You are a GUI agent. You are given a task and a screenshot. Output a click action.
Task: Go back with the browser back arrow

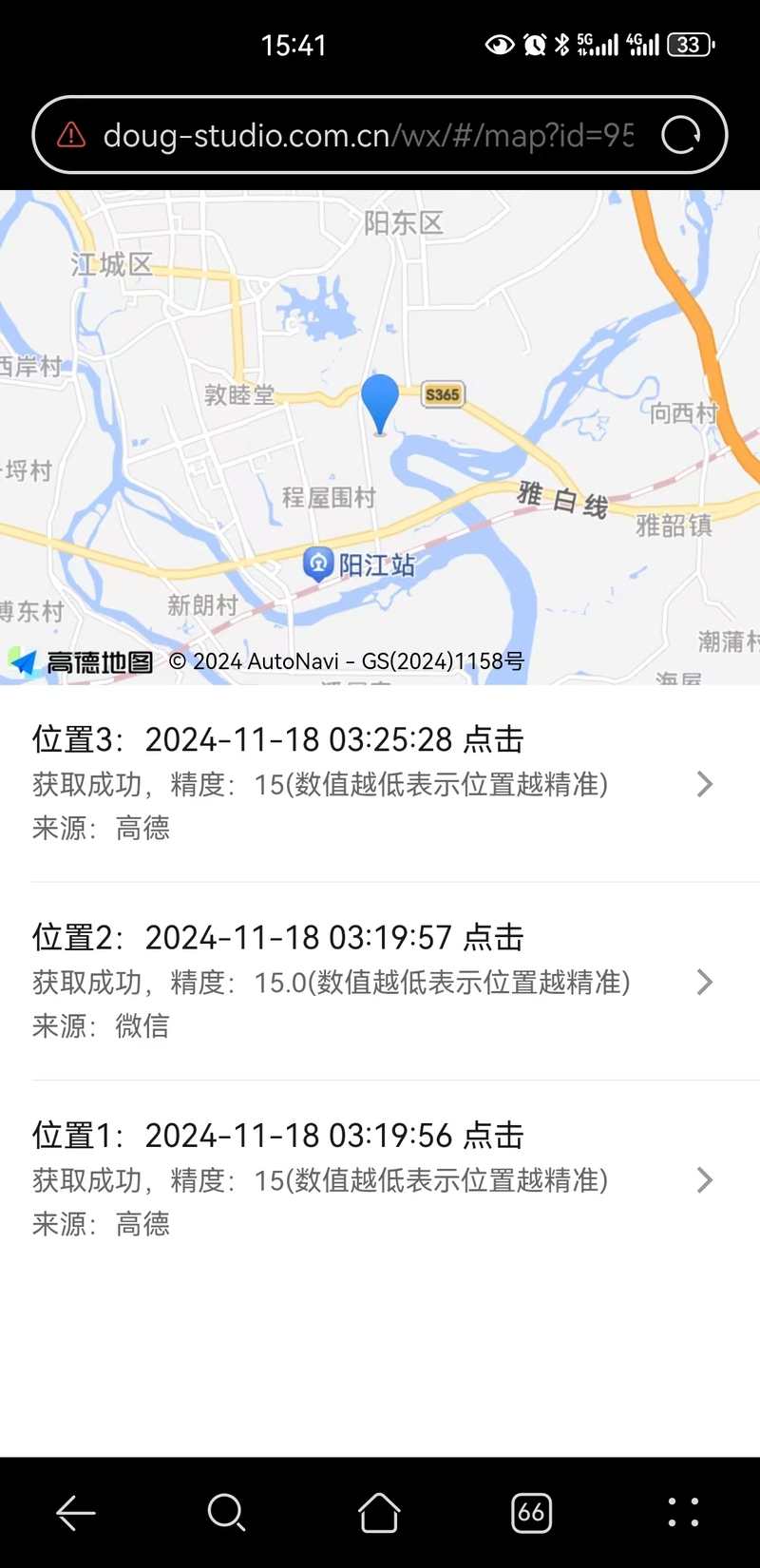click(76, 1512)
